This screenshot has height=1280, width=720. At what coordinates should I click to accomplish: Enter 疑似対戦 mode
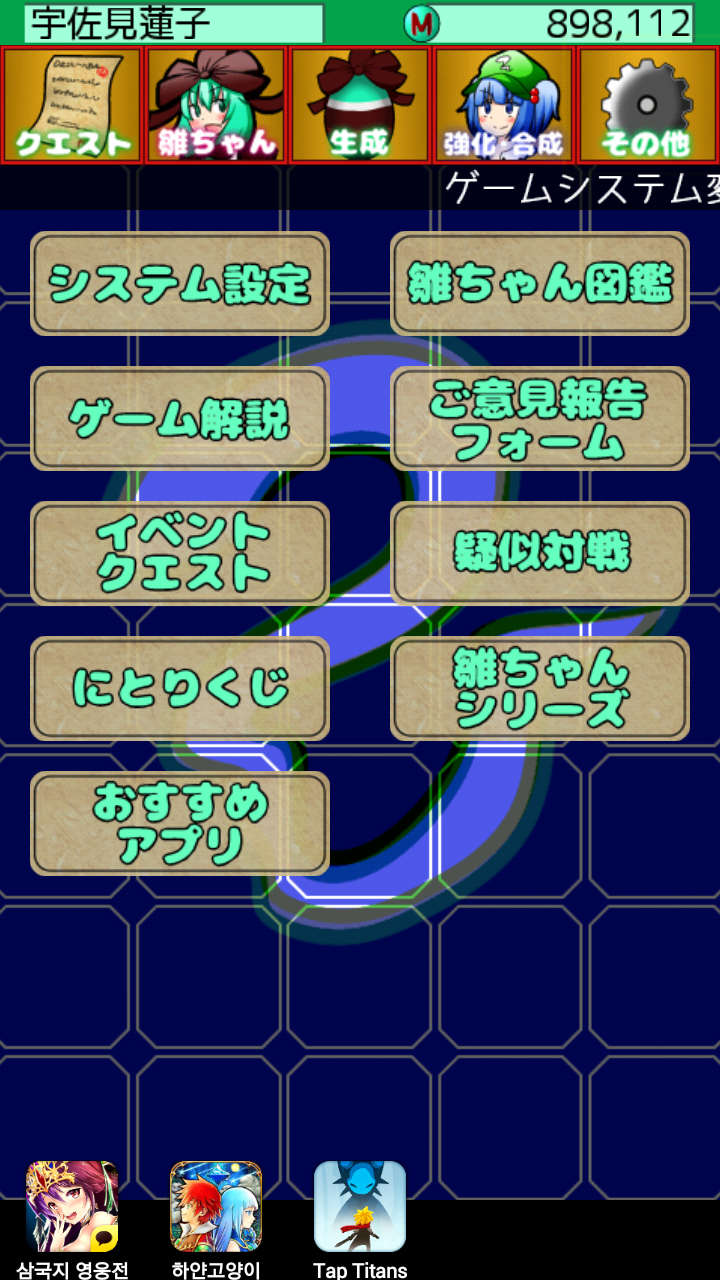[540, 554]
